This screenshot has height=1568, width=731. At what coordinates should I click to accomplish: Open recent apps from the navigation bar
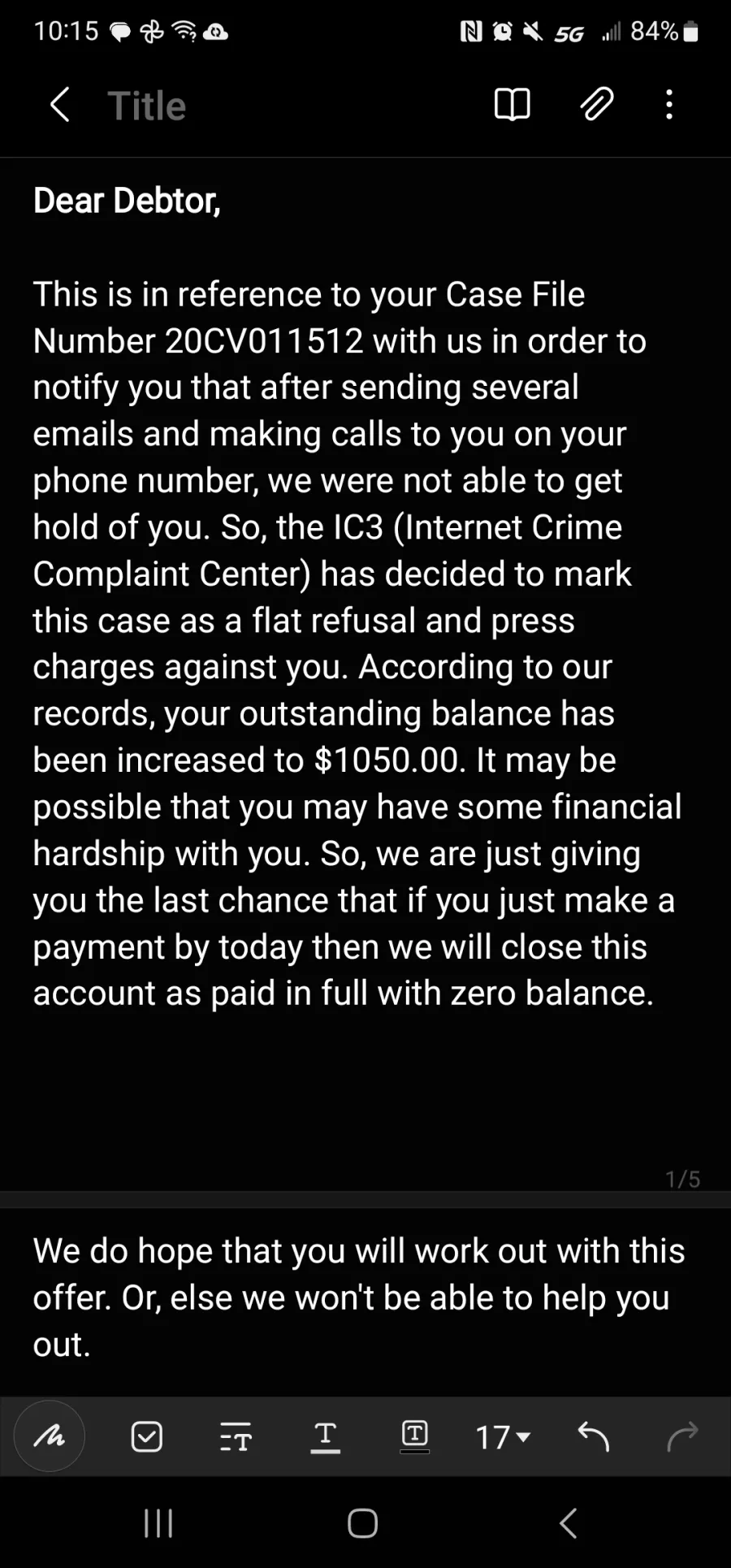158,1523
